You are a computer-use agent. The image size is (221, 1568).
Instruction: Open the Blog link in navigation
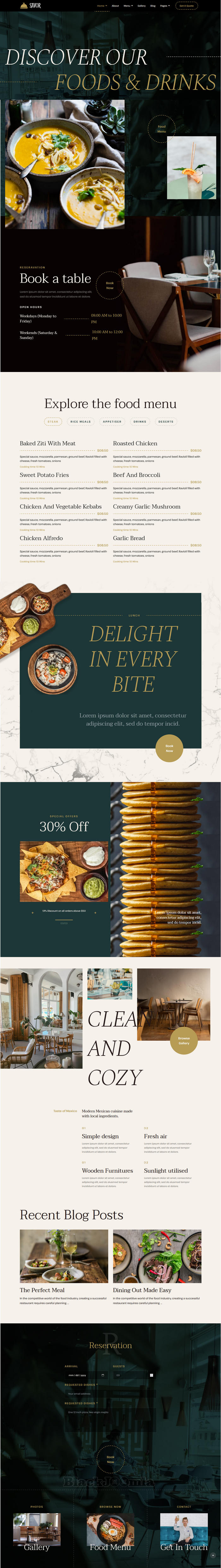(153, 5)
